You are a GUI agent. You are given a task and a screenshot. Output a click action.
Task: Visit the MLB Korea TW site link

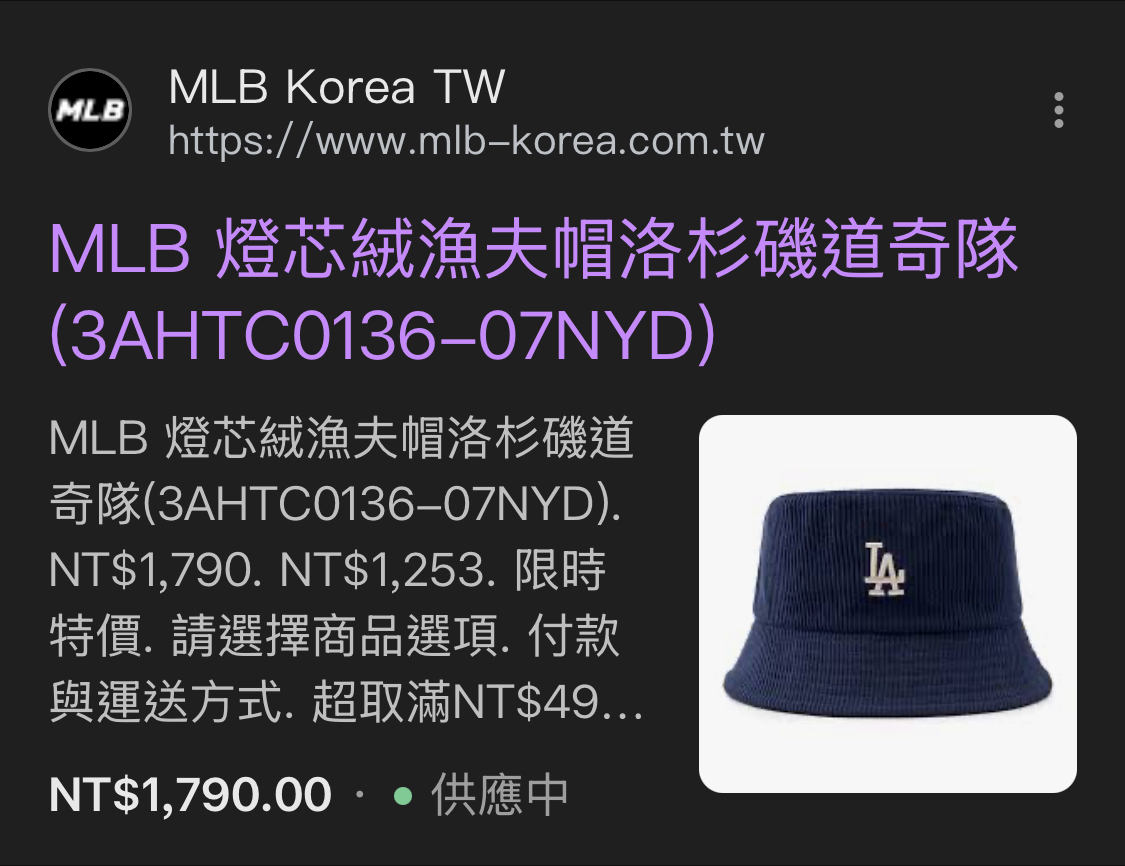pos(336,89)
